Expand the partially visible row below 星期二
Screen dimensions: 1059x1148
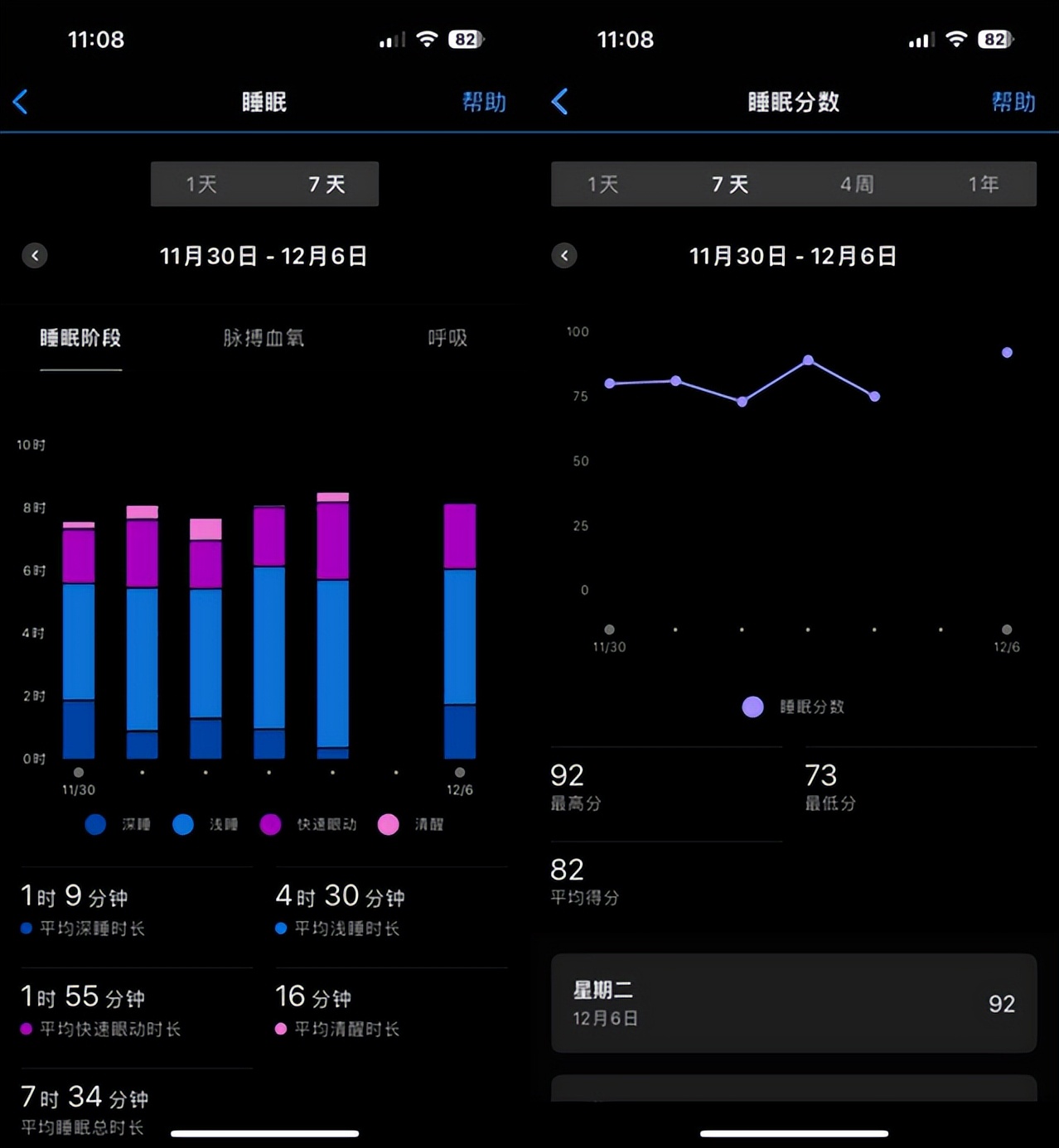792,1095
